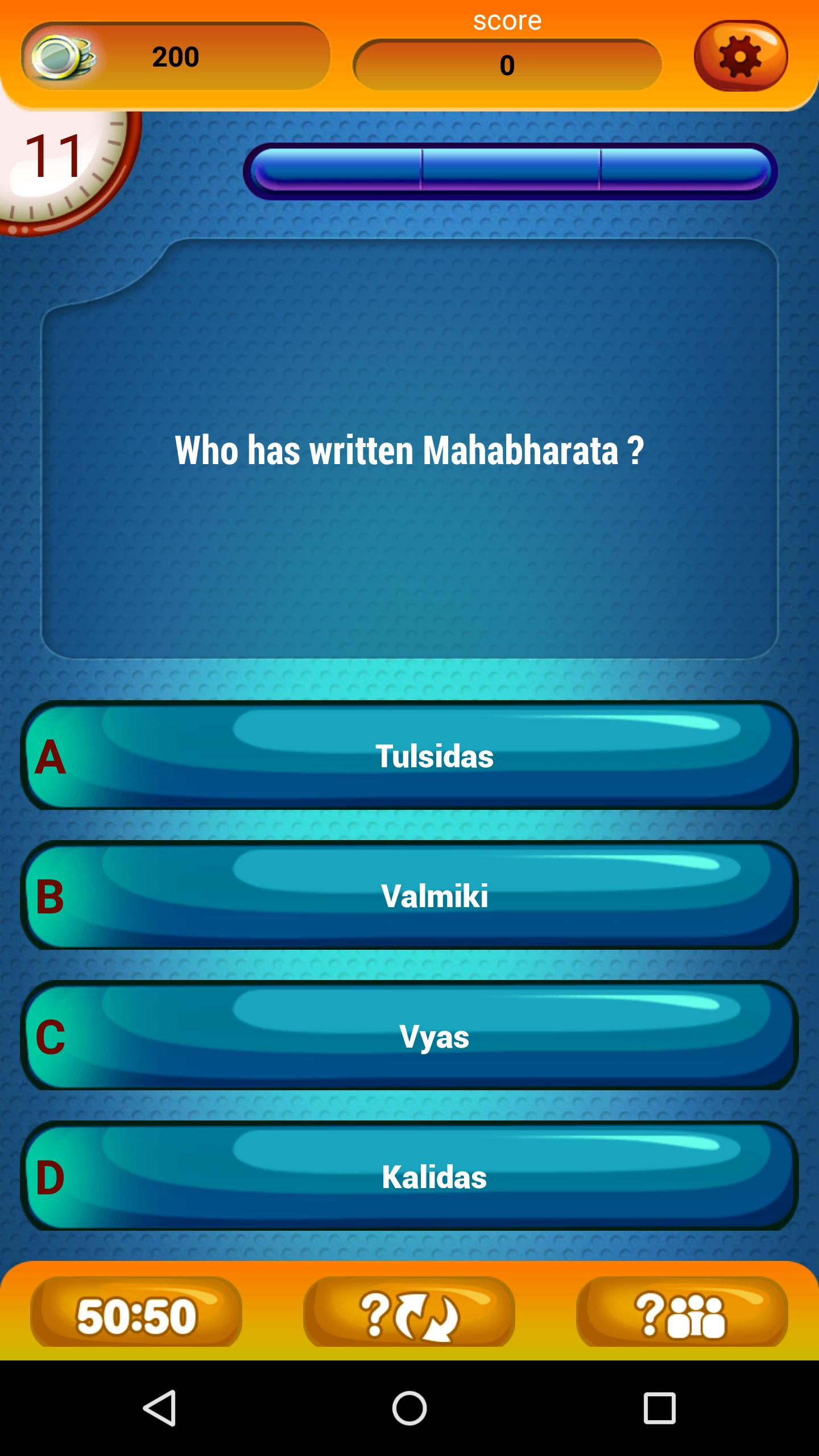Tap the coin balance showing 200
Screen dimensions: 819x1456
[175, 56]
